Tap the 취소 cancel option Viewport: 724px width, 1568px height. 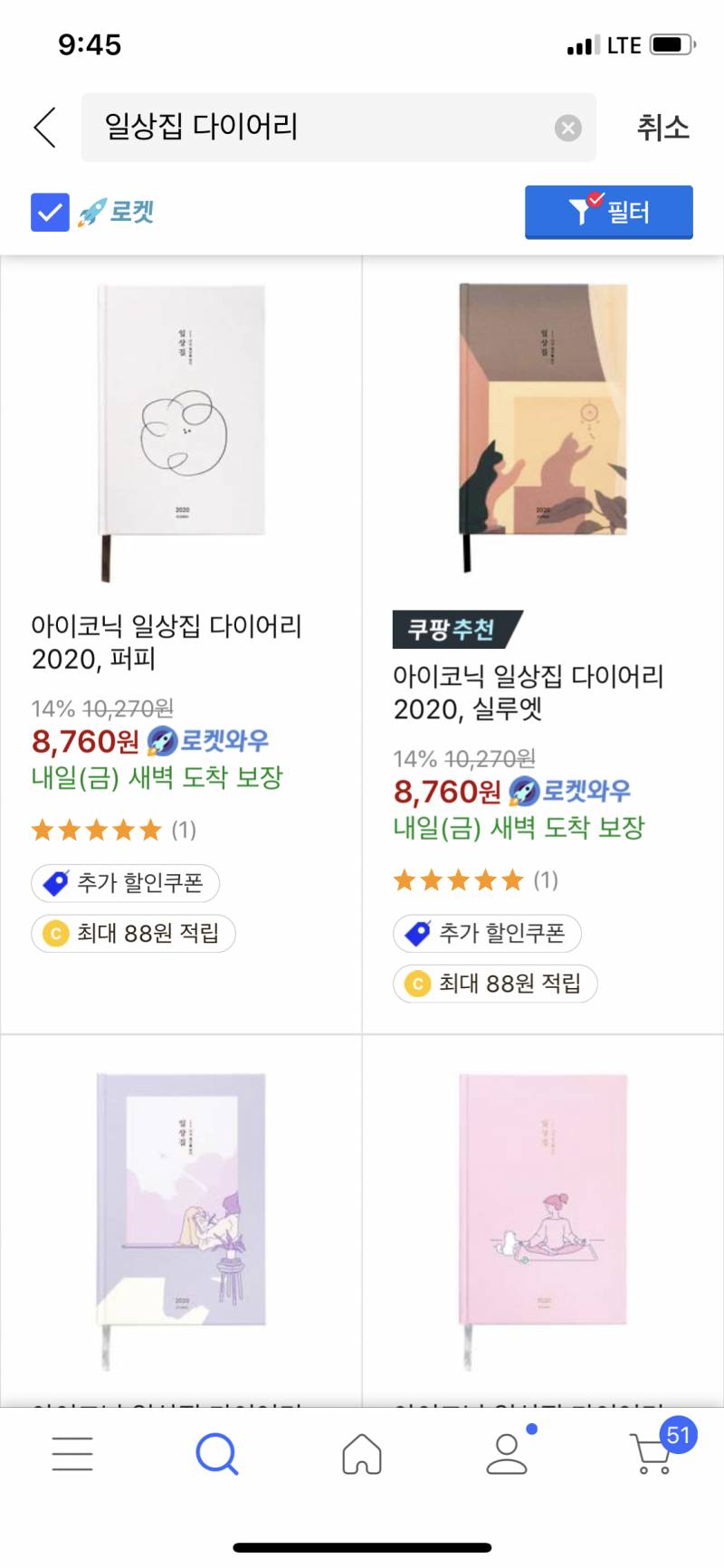tap(663, 128)
